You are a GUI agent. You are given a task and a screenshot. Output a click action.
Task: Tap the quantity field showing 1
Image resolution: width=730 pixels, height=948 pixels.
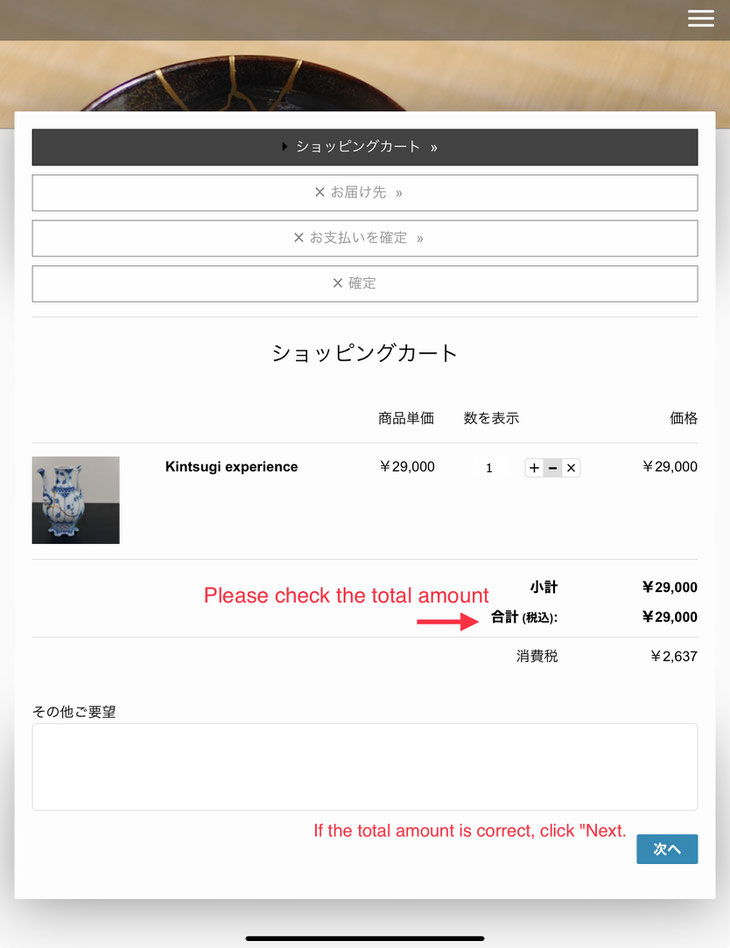coord(489,468)
